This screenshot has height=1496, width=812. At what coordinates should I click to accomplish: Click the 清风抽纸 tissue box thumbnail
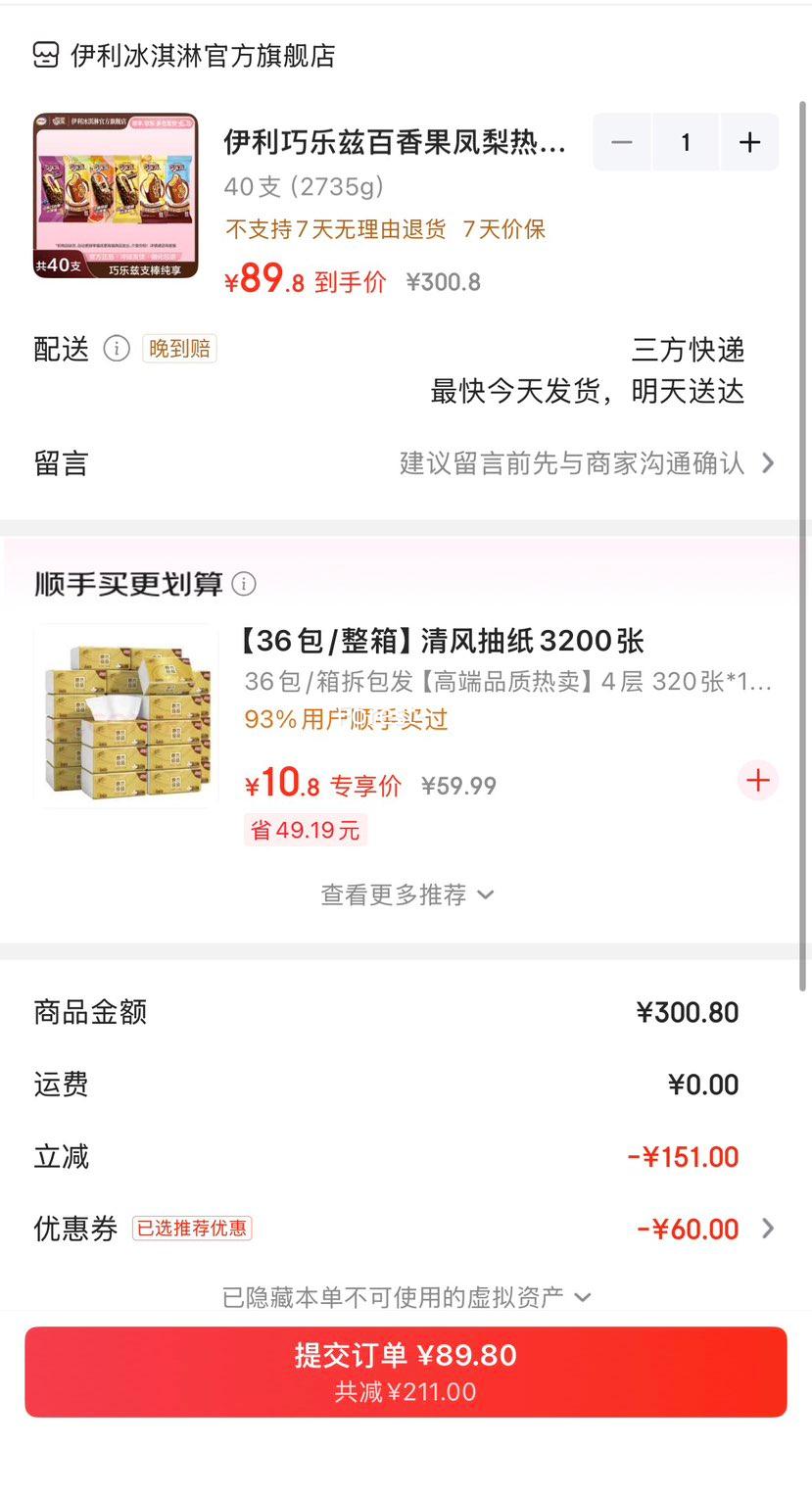point(126,714)
